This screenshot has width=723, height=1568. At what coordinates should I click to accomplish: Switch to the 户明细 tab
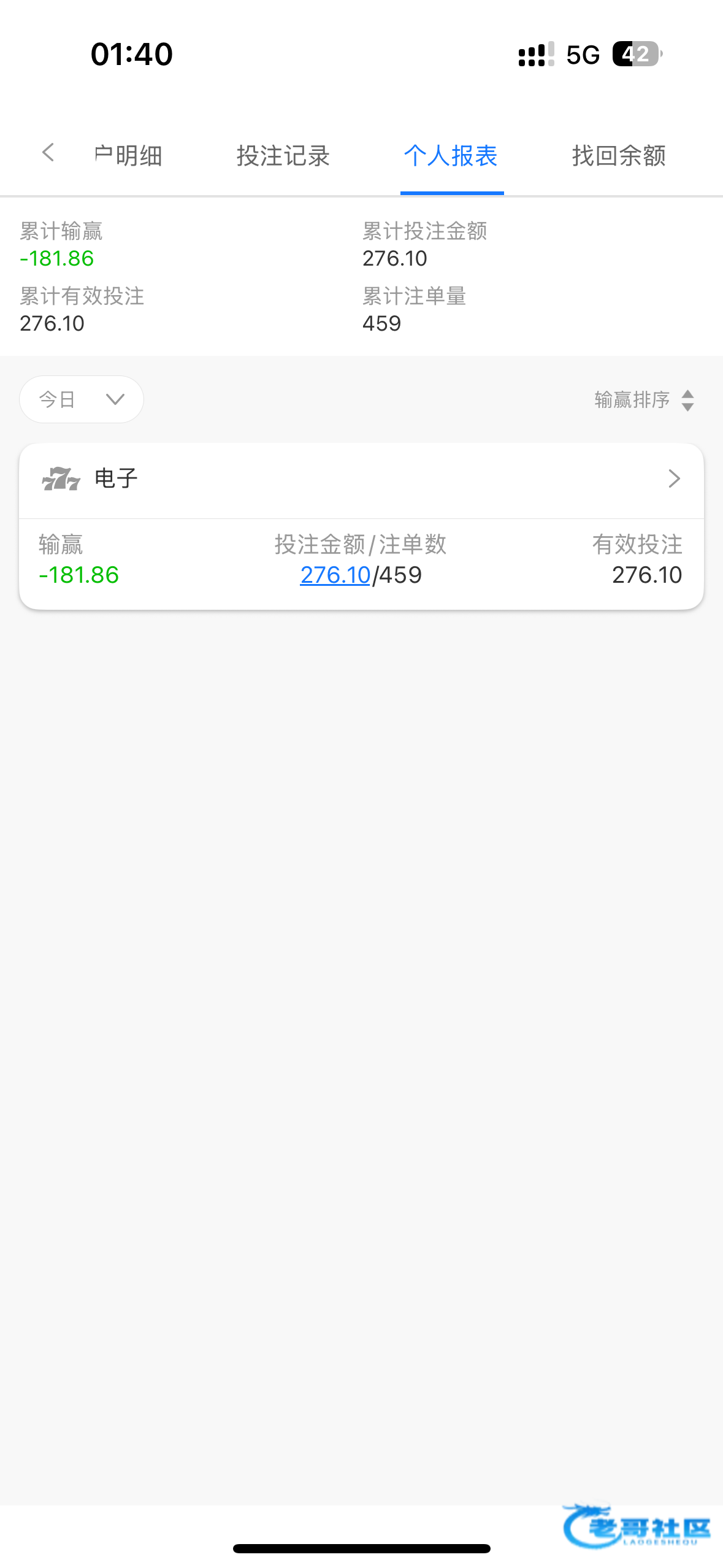[128, 156]
